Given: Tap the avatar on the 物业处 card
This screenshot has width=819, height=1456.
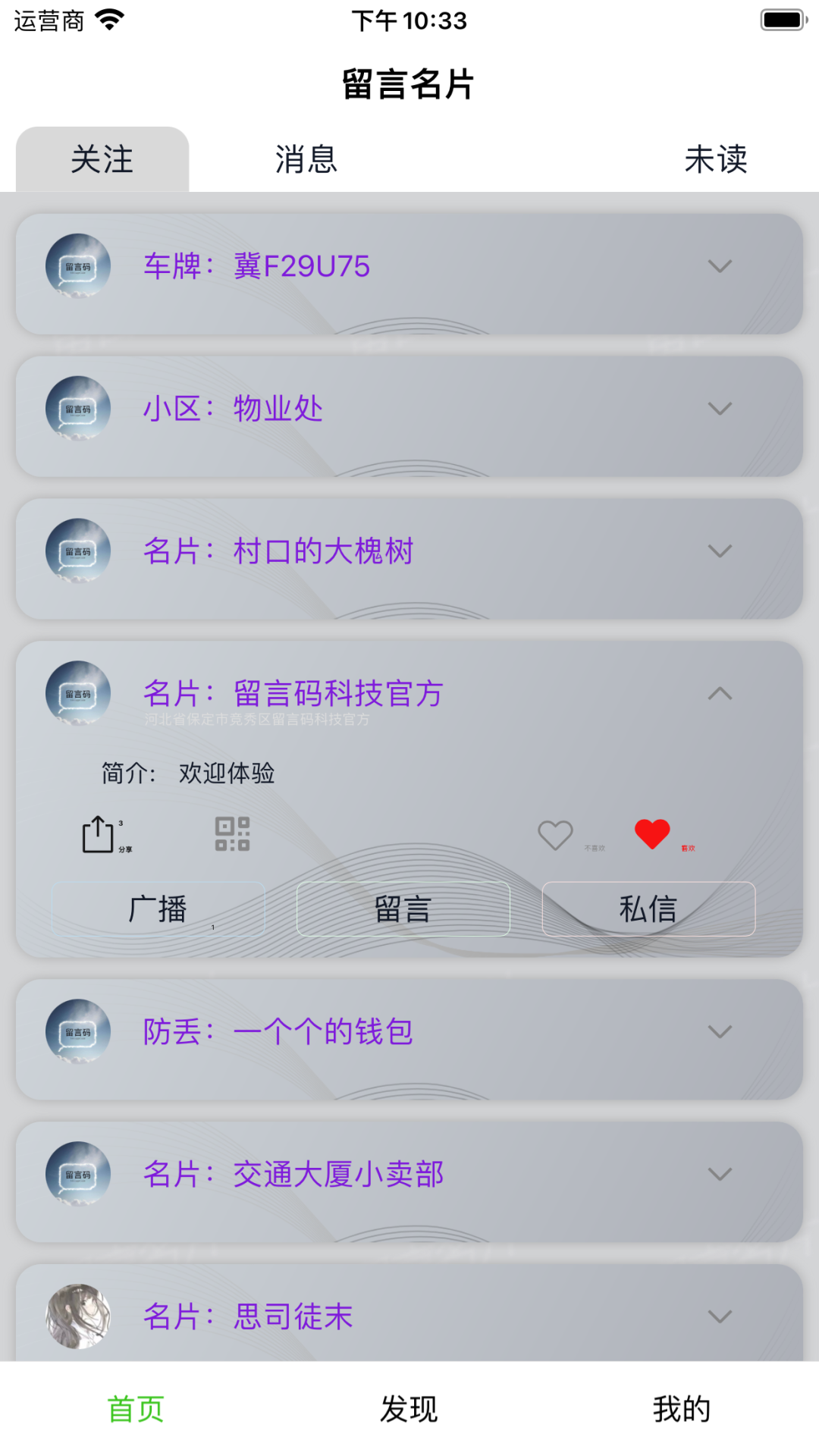Looking at the screenshot, I should tap(77, 408).
